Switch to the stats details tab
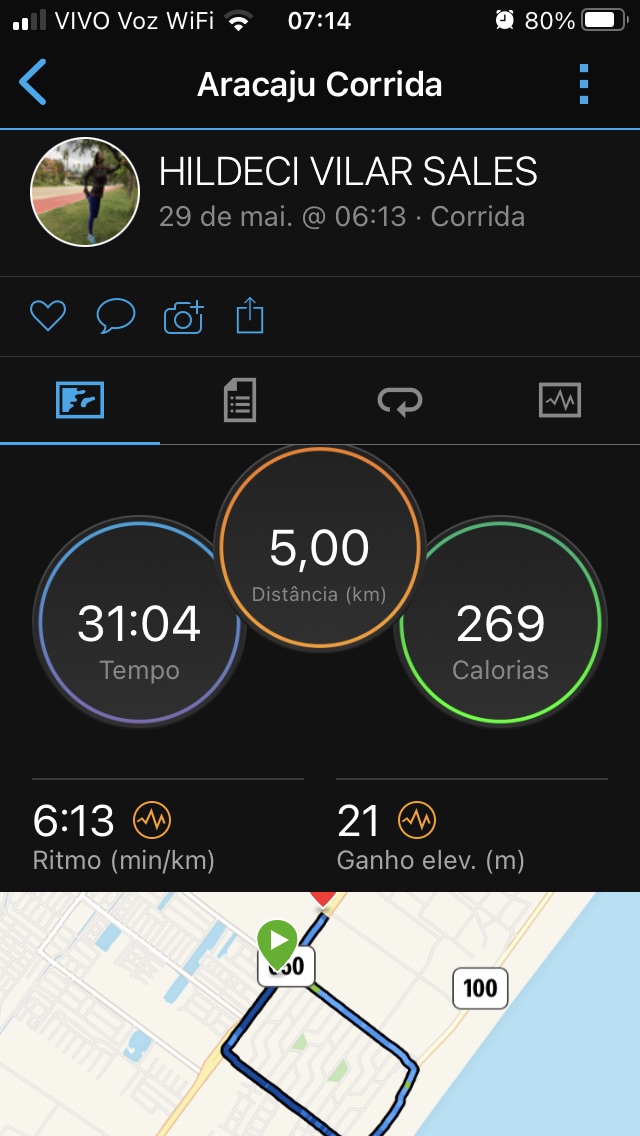The height and width of the screenshot is (1136, 640). pos(240,400)
